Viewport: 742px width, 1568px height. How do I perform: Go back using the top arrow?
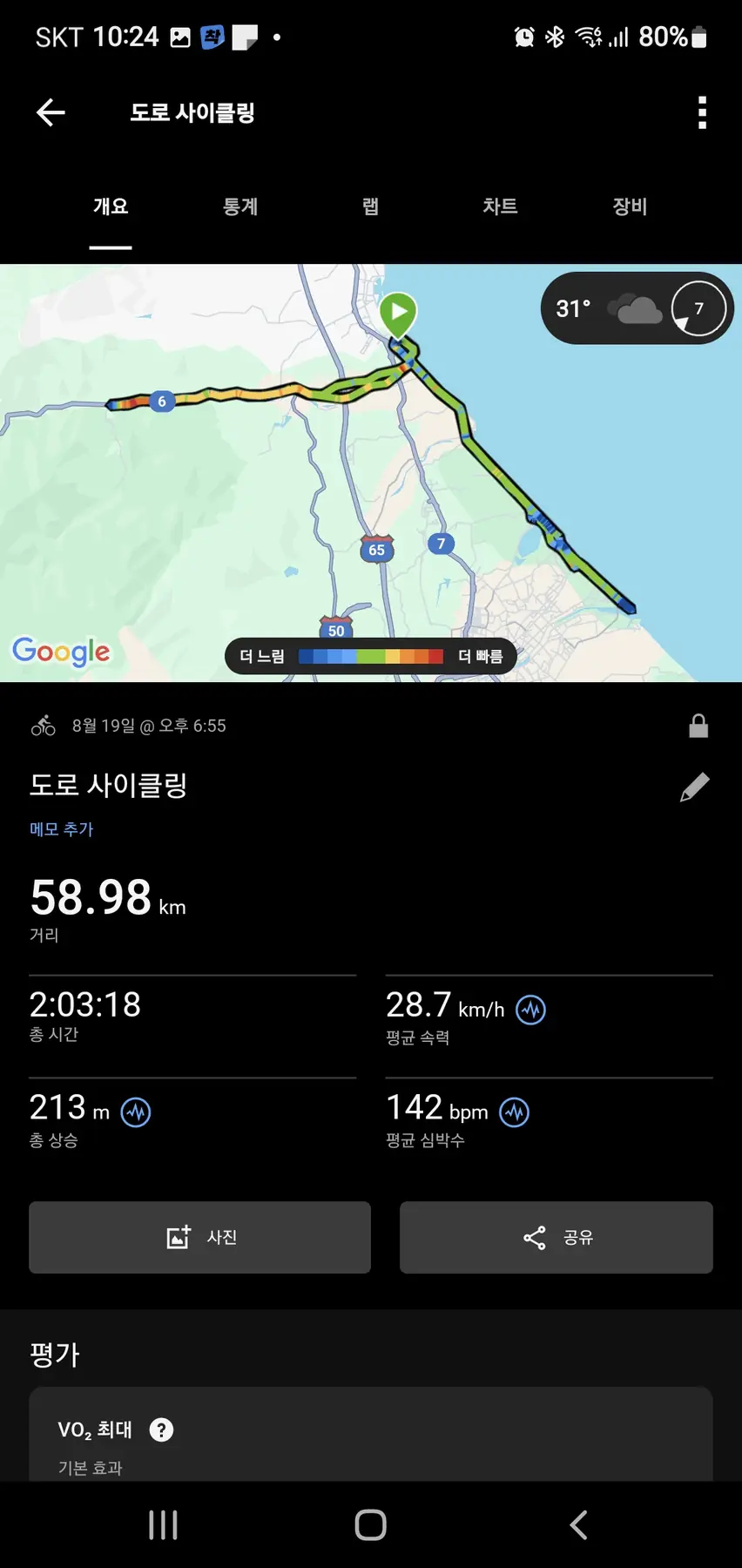[51, 112]
